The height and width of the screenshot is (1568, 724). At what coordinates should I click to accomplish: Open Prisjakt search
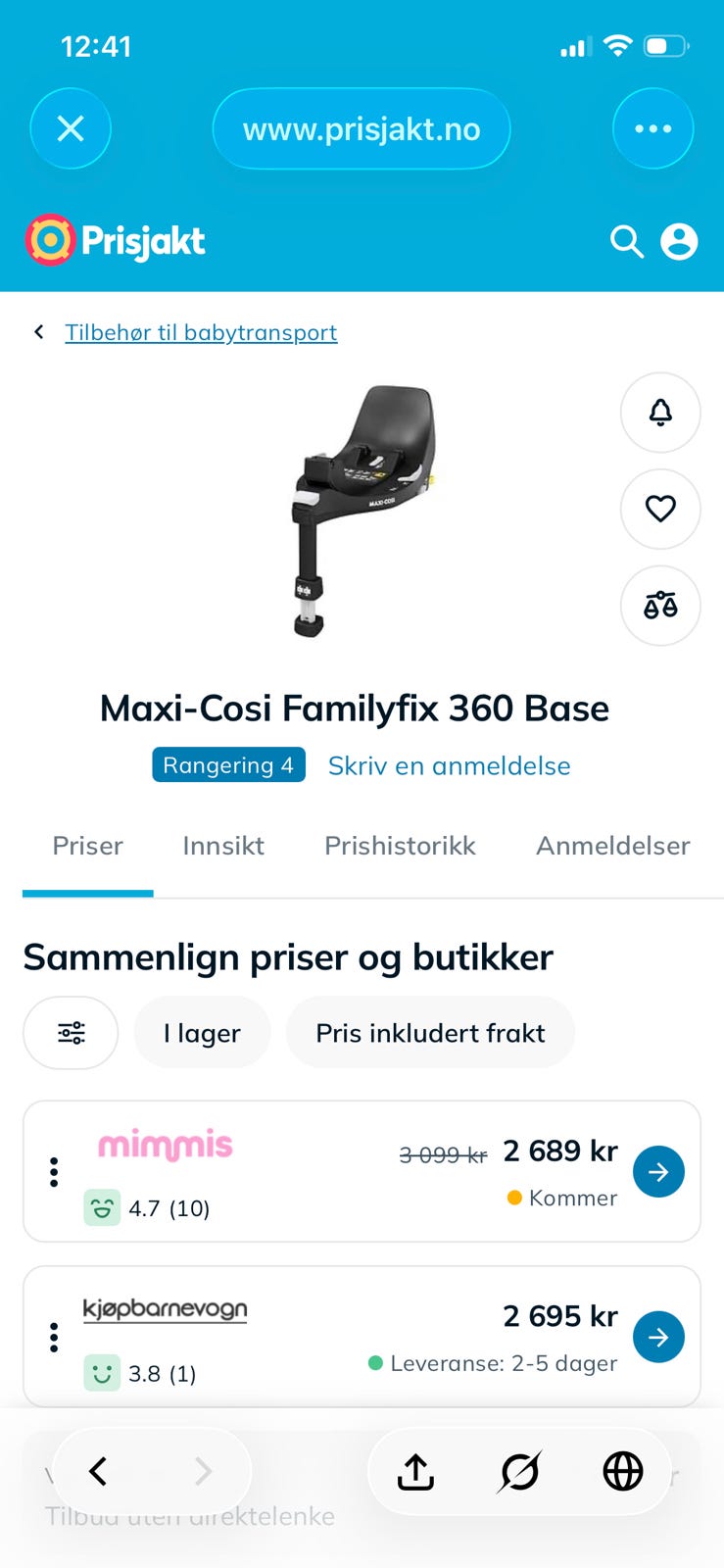pos(627,241)
